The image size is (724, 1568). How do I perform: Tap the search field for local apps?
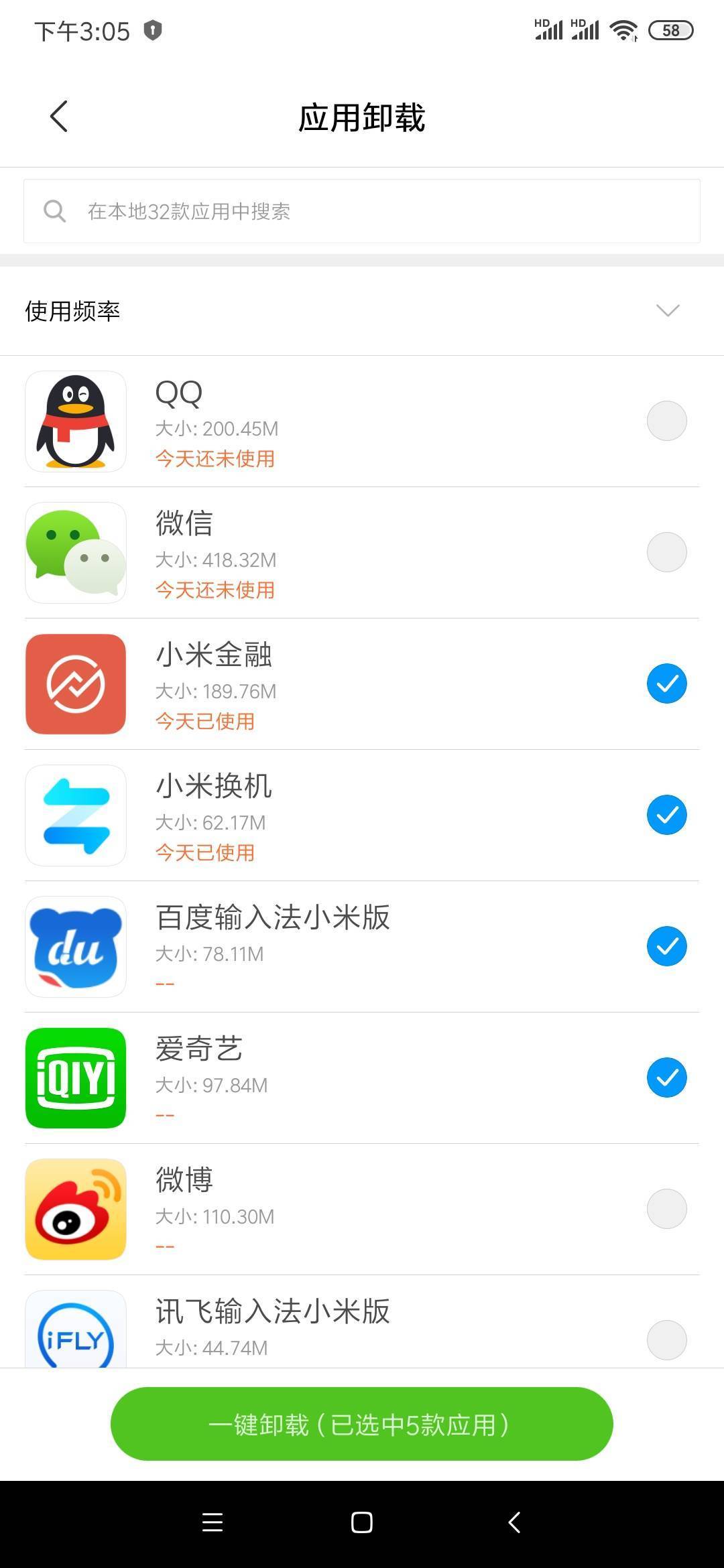(x=362, y=211)
